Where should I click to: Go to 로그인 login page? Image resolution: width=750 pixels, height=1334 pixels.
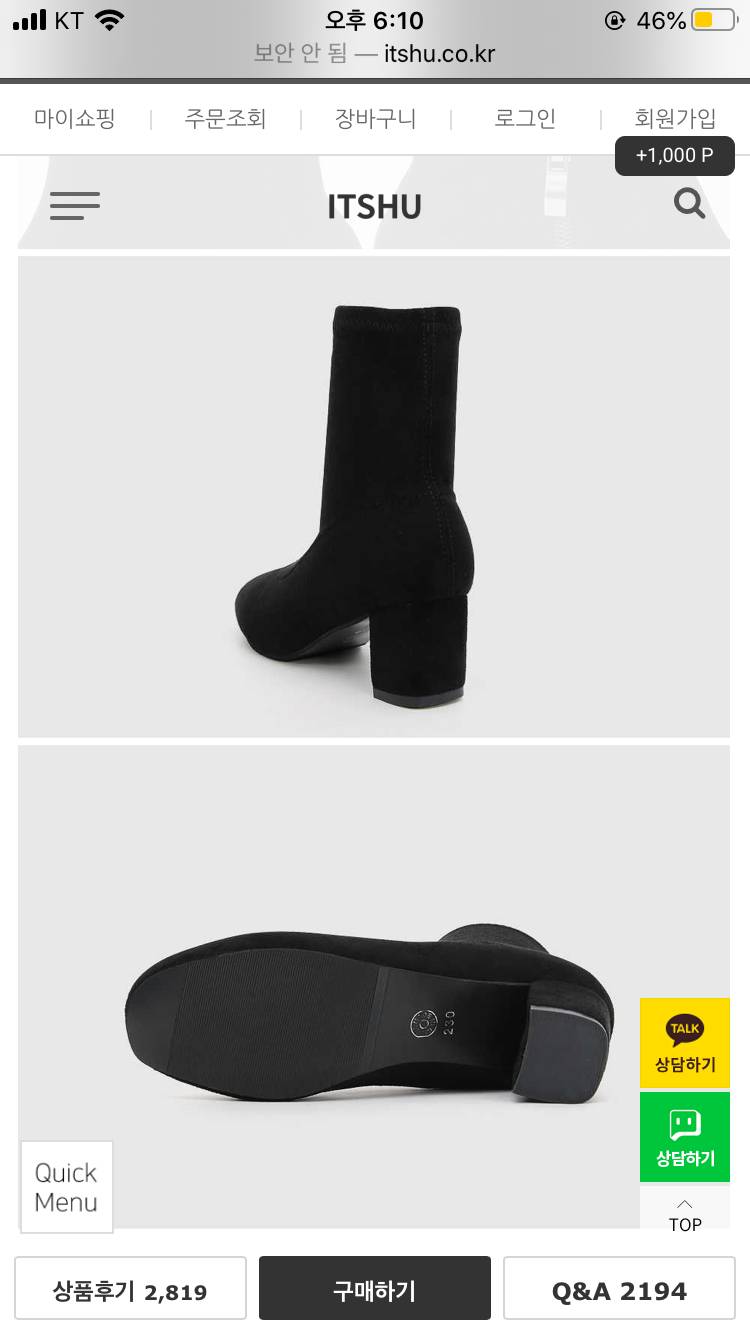525,119
